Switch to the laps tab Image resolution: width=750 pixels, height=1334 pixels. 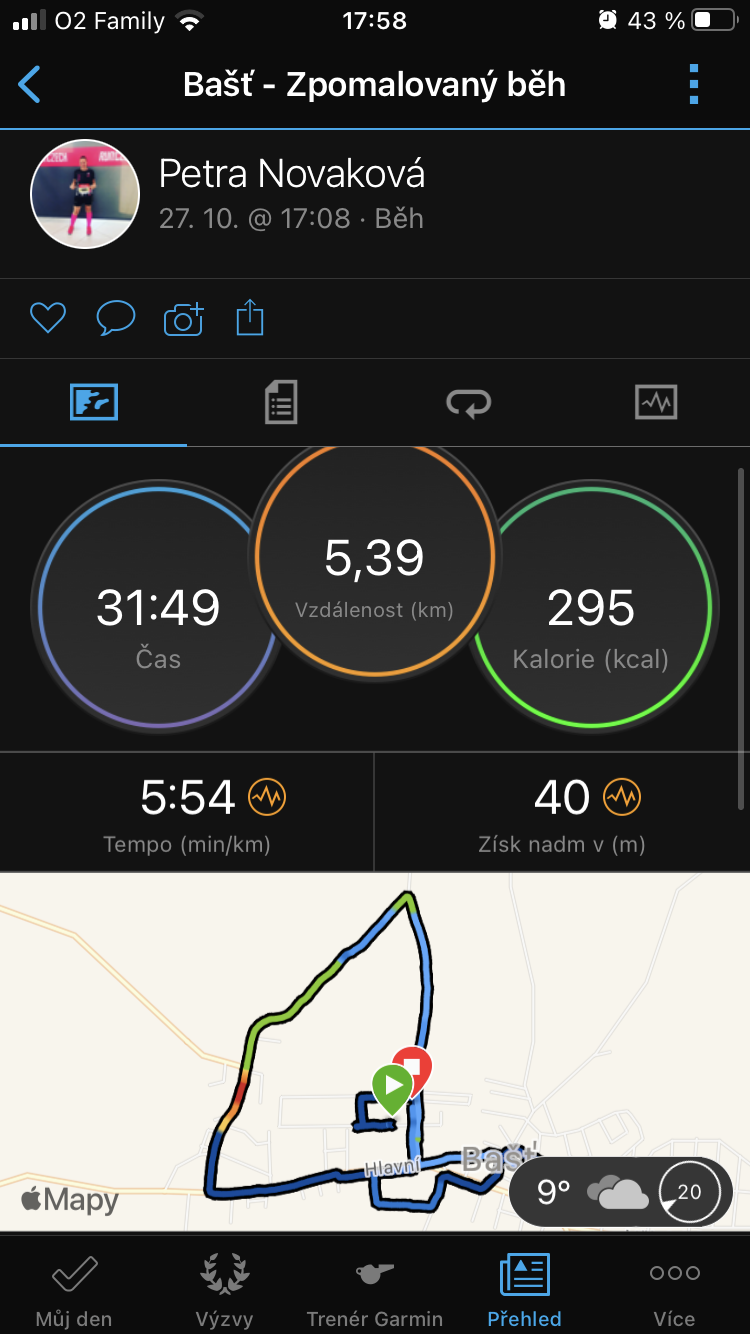click(x=468, y=403)
